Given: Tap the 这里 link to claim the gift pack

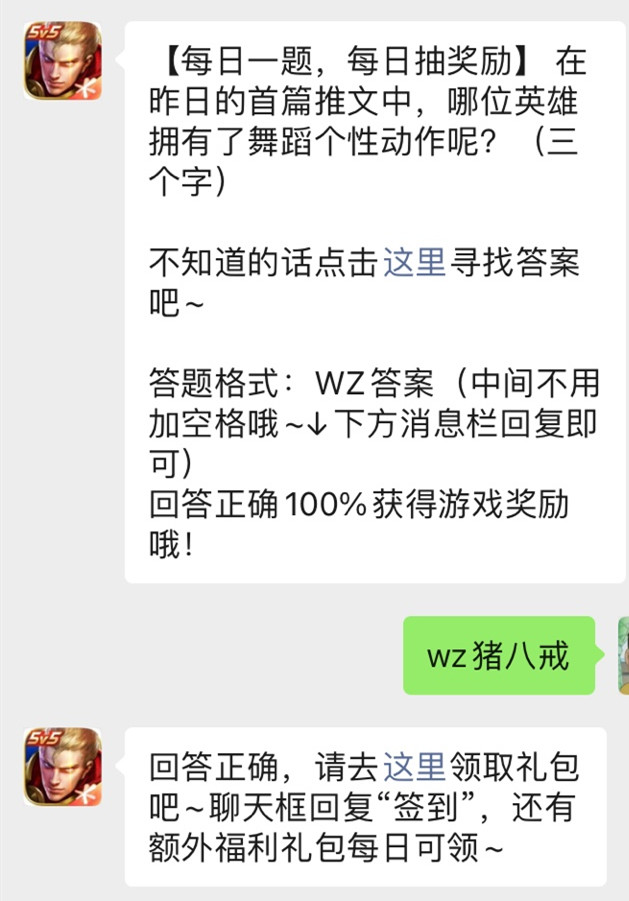Looking at the screenshot, I should click(x=413, y=767).
